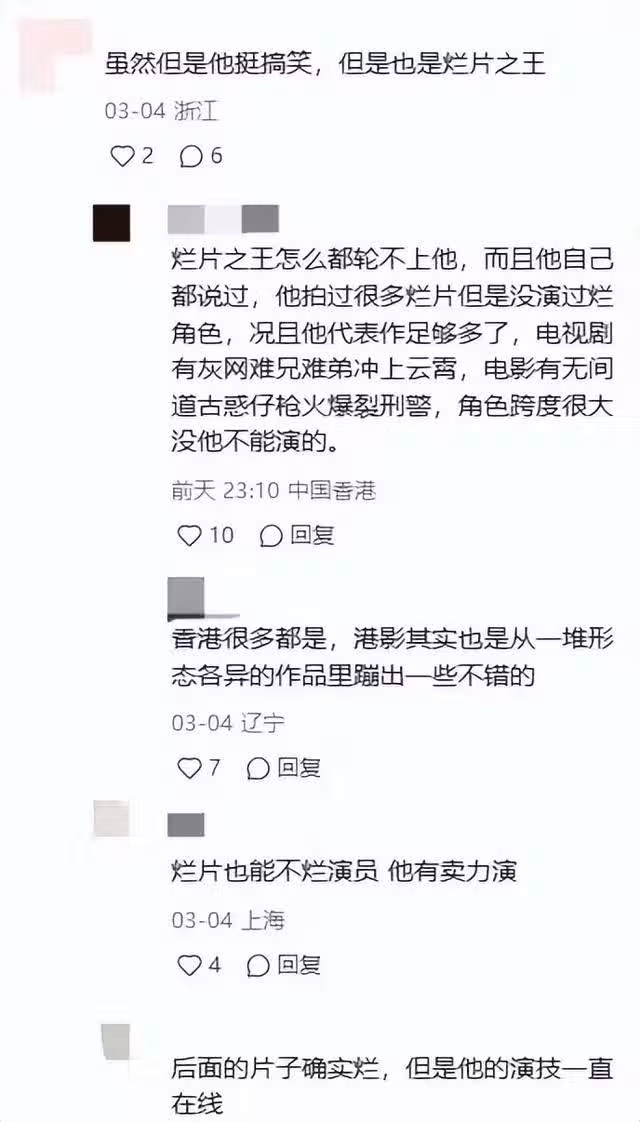Open avatar of the 演技一直在线 commenter
The width and height of the screenshot is (640, 1122).
[x=115, y=1040]
